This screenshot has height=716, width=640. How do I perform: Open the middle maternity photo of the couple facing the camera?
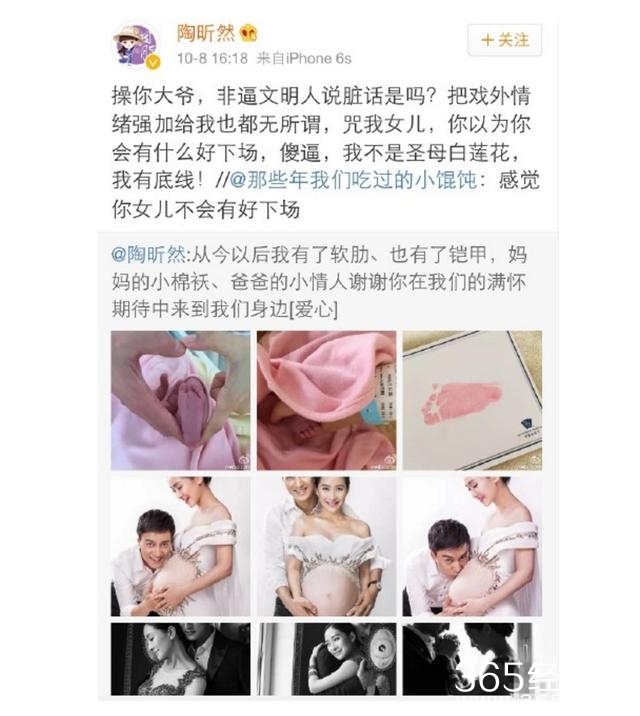click(325, 545)
